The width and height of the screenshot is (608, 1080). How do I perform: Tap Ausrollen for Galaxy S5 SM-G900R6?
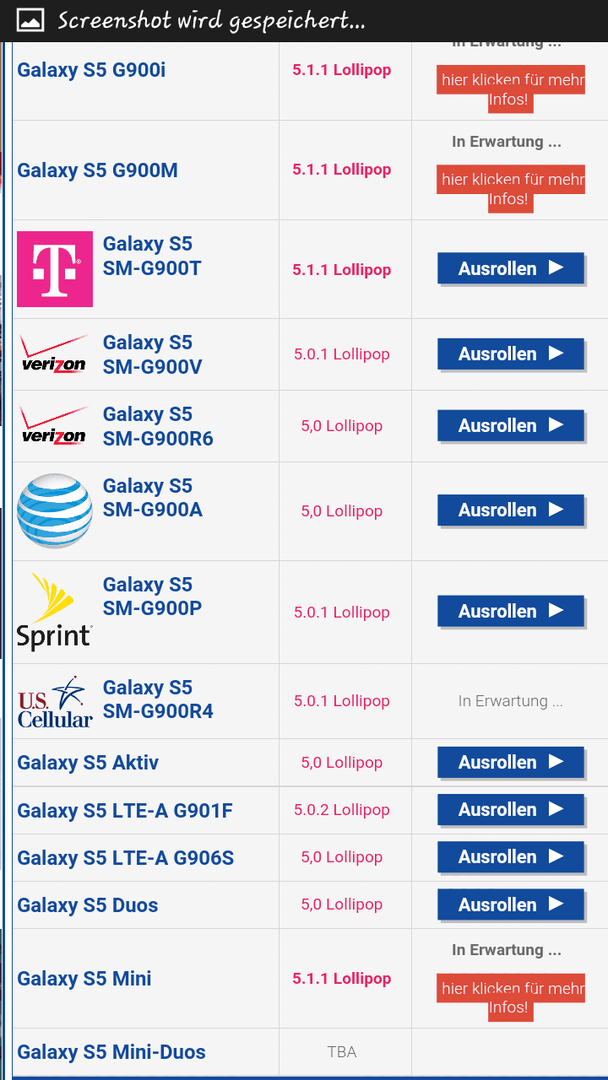pyautogui.click(x=511, y=426)
